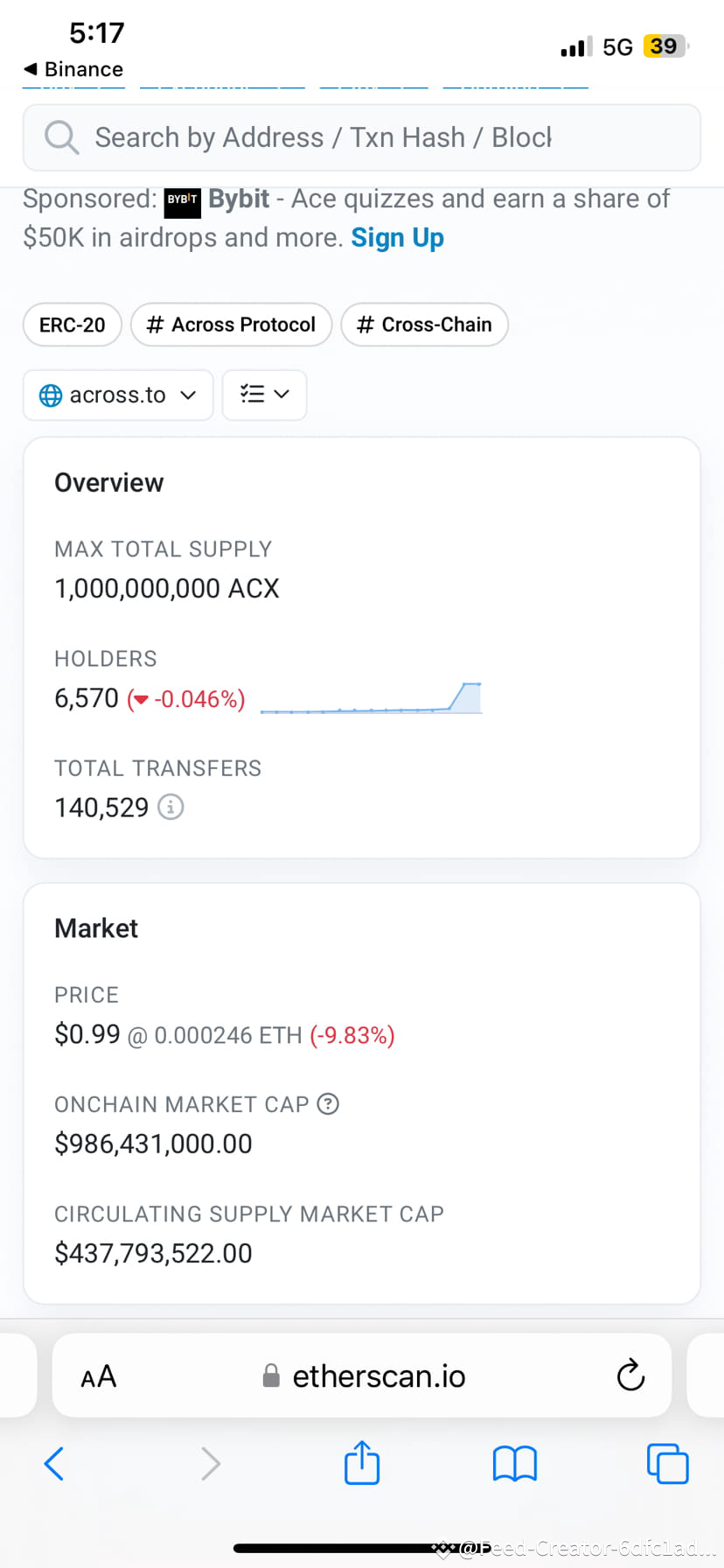Reload the page using the refresh icon

coord(630,1375)
